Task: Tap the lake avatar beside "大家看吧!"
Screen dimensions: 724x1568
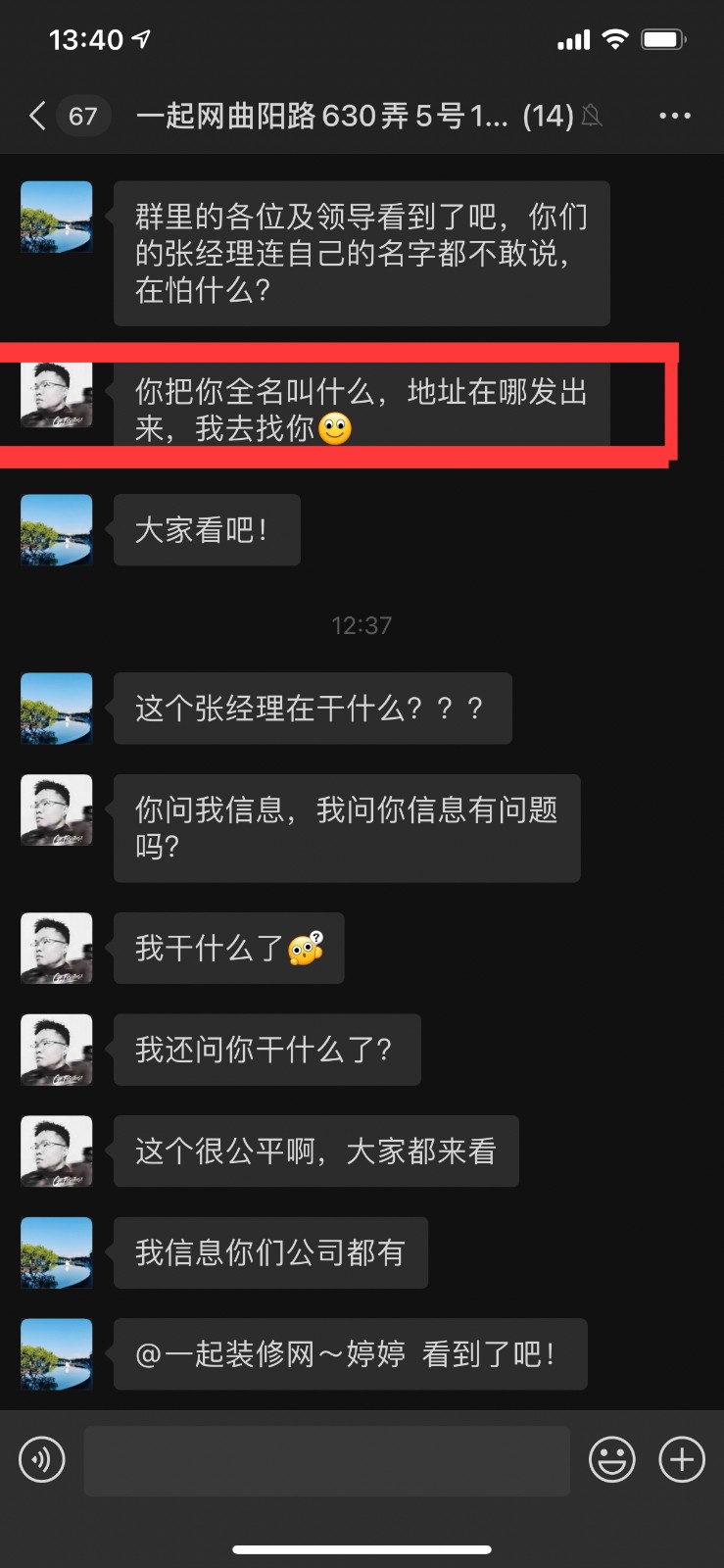Action: click(x=57, y=530)
